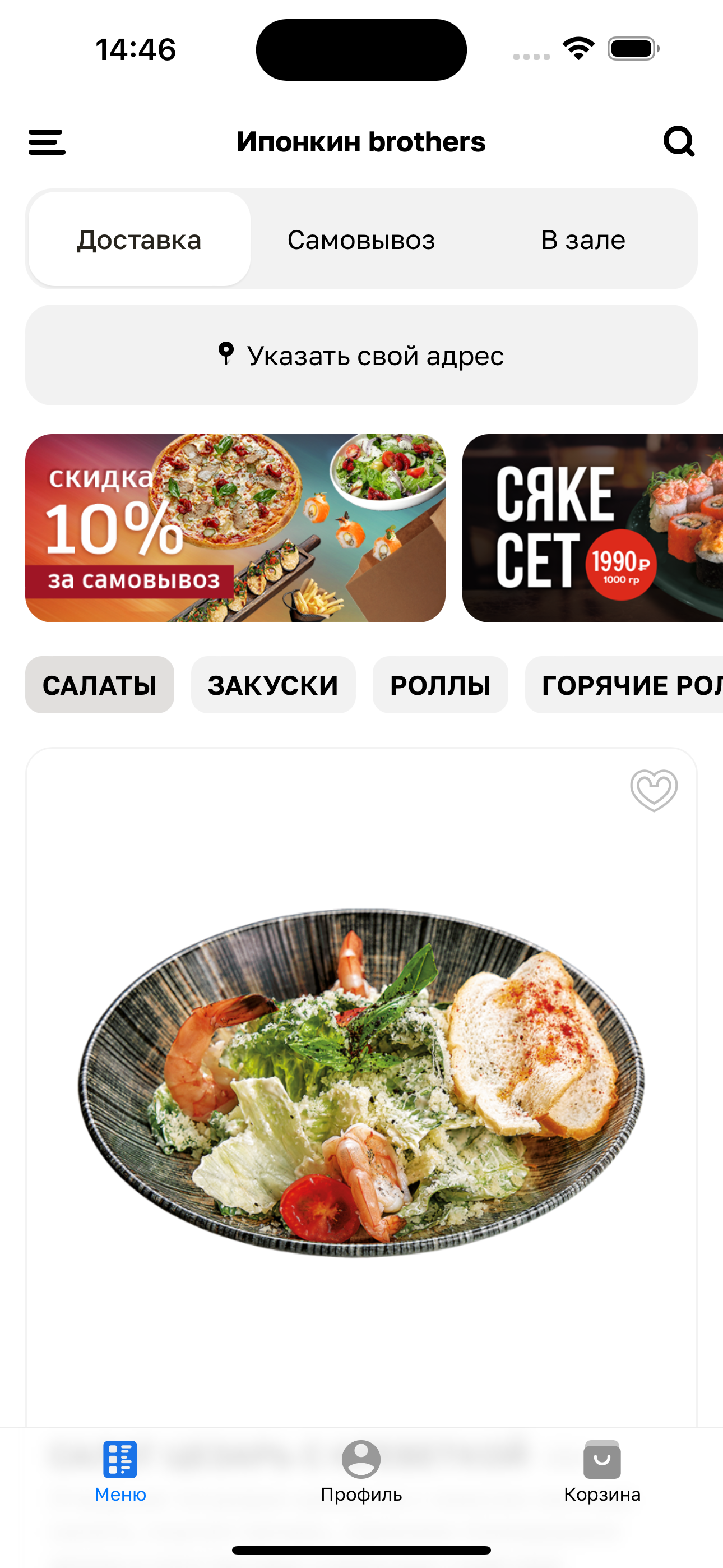The width and height of the screenshot is (723, 1568).
Task: Switch to the Профиль tab
Action: click(x=361, y=1472)
